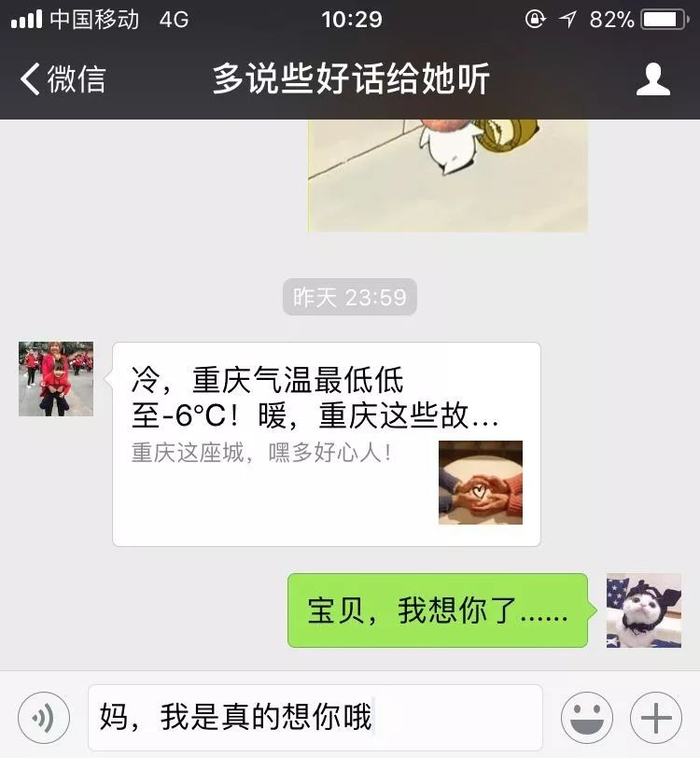View the cartoon sticker image
This screenshot has height=758, width=700.
coord(447,175)
